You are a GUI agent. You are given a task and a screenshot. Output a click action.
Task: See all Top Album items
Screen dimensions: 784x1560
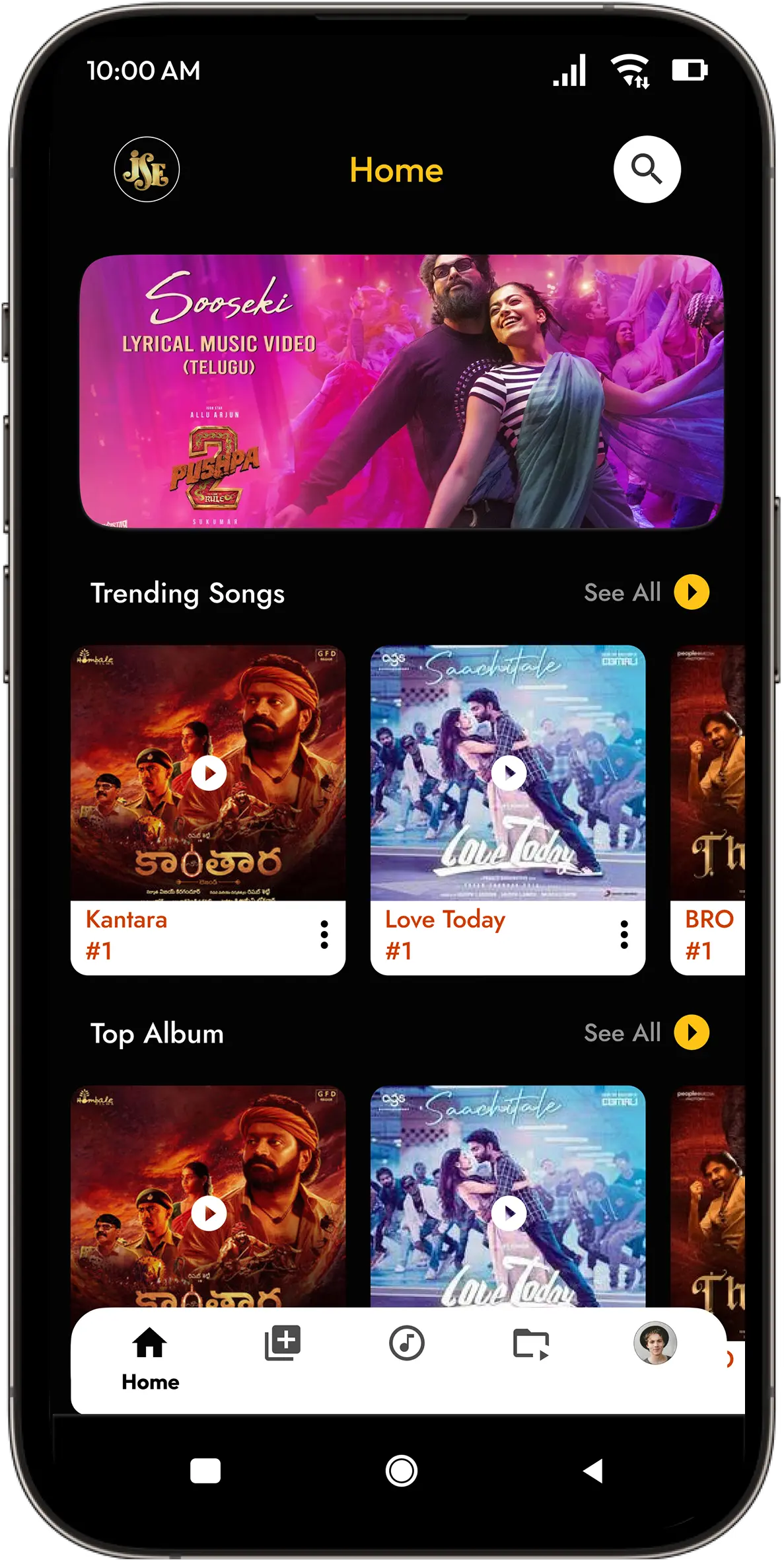(x=691, y=1032)
